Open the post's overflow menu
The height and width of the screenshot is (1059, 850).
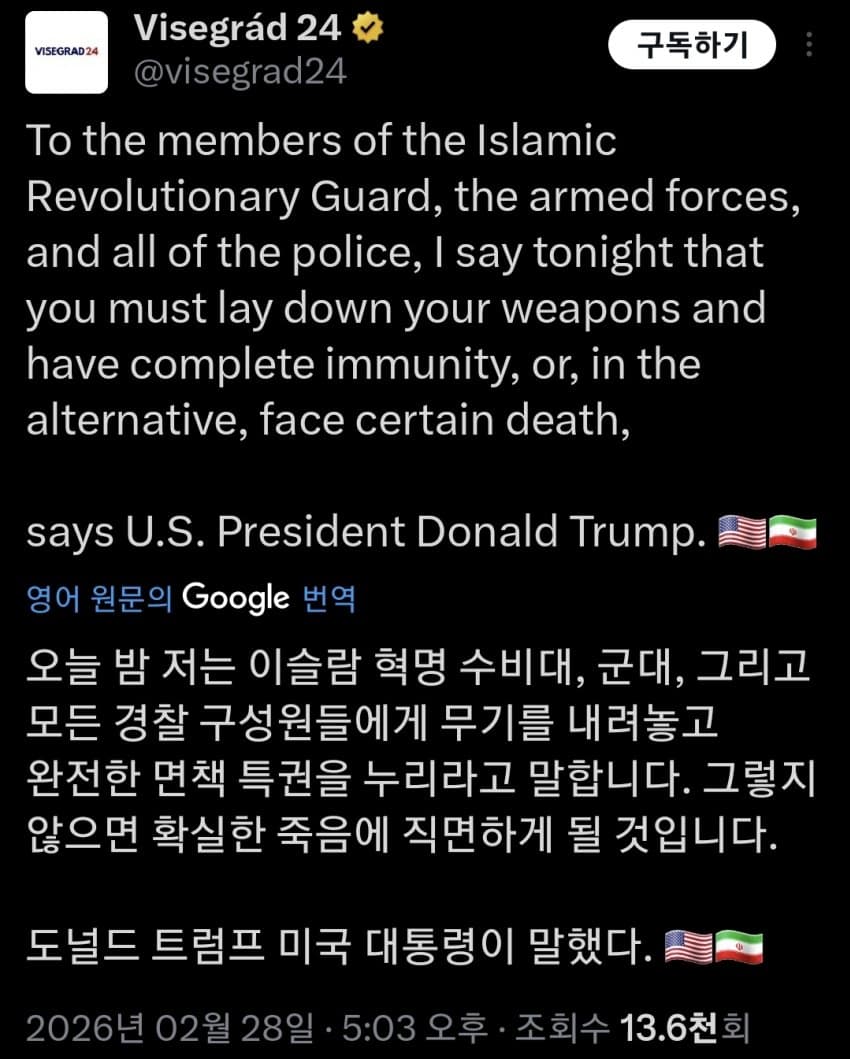click(808, 46)
